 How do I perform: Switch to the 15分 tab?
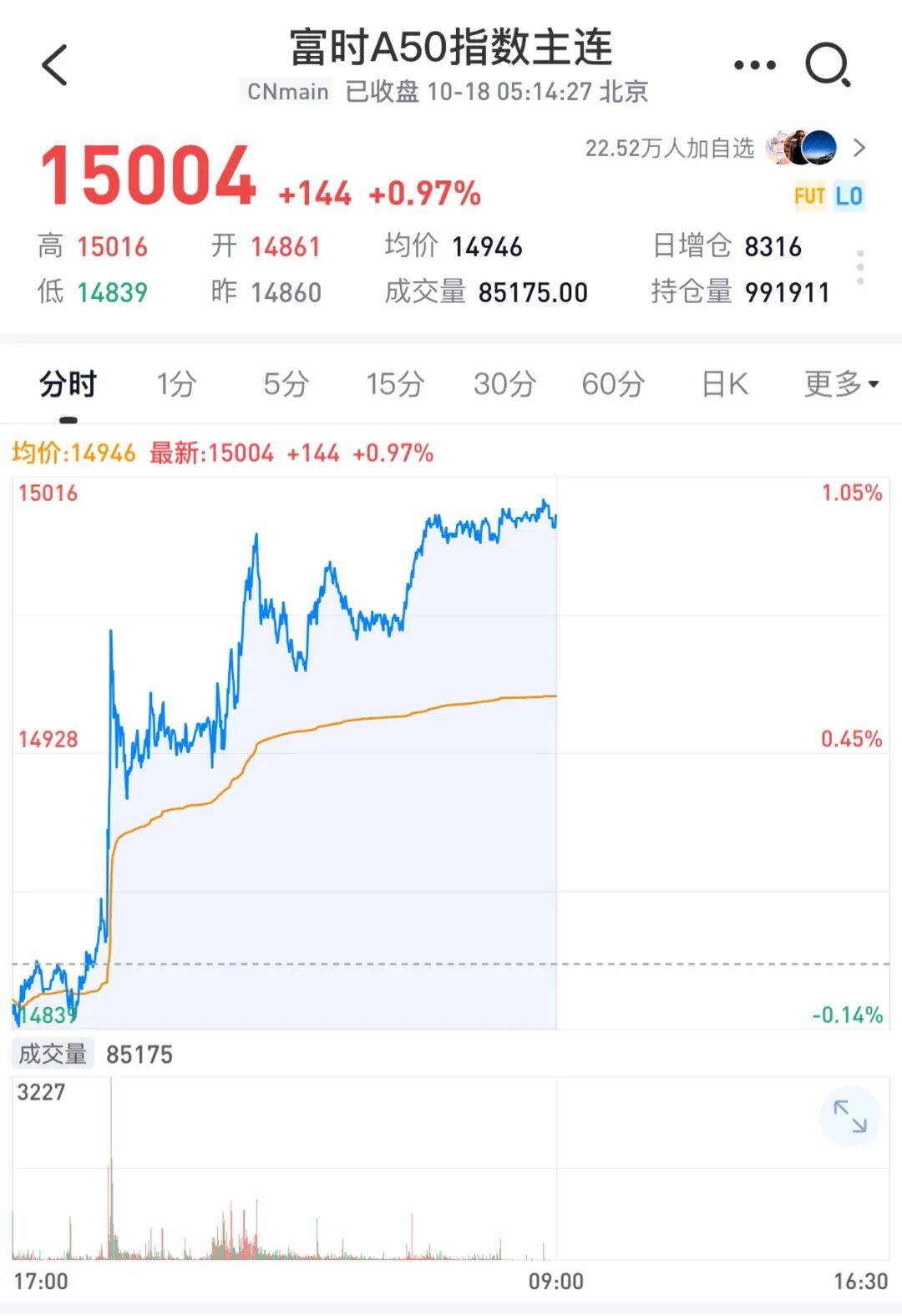[396, 384]
